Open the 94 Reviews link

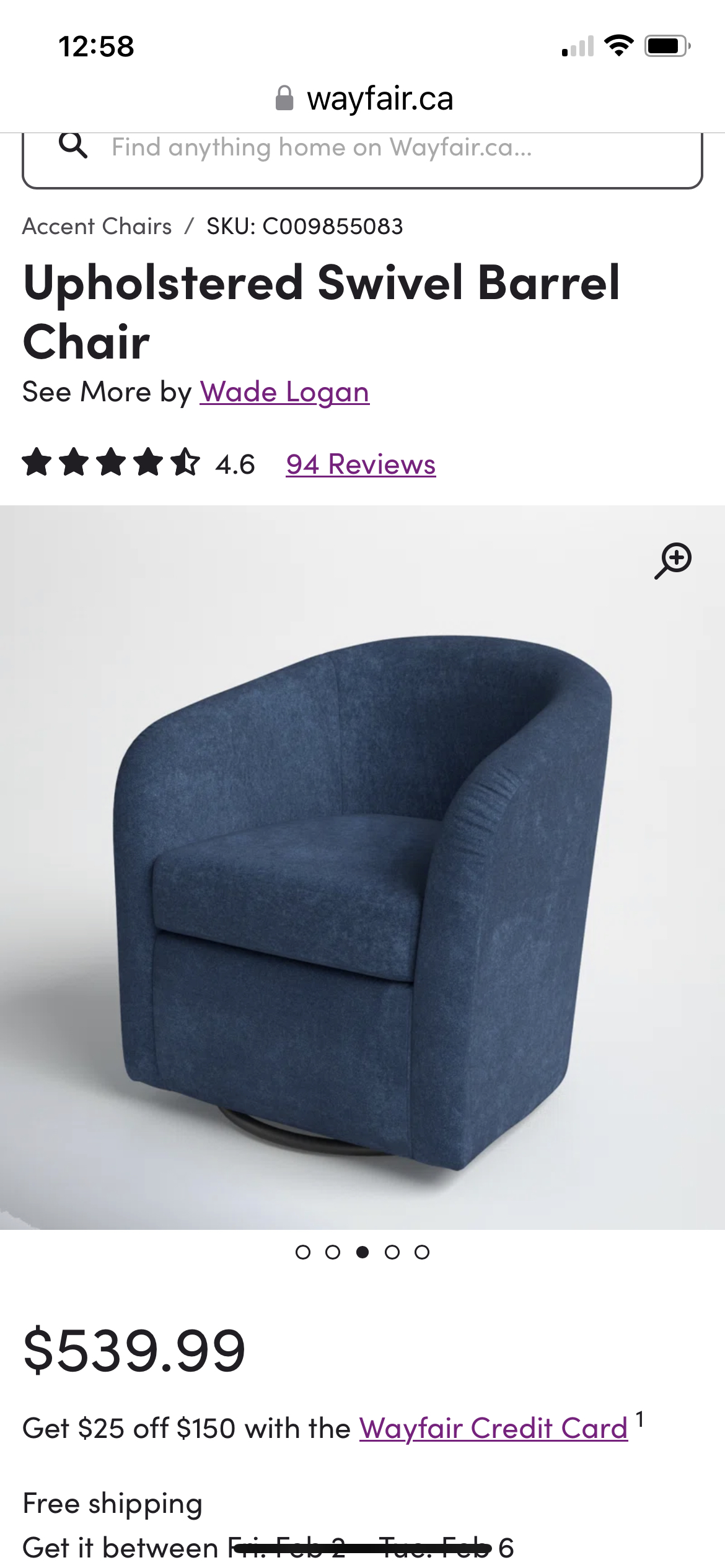pyautogui.click(x=361, y=464)
